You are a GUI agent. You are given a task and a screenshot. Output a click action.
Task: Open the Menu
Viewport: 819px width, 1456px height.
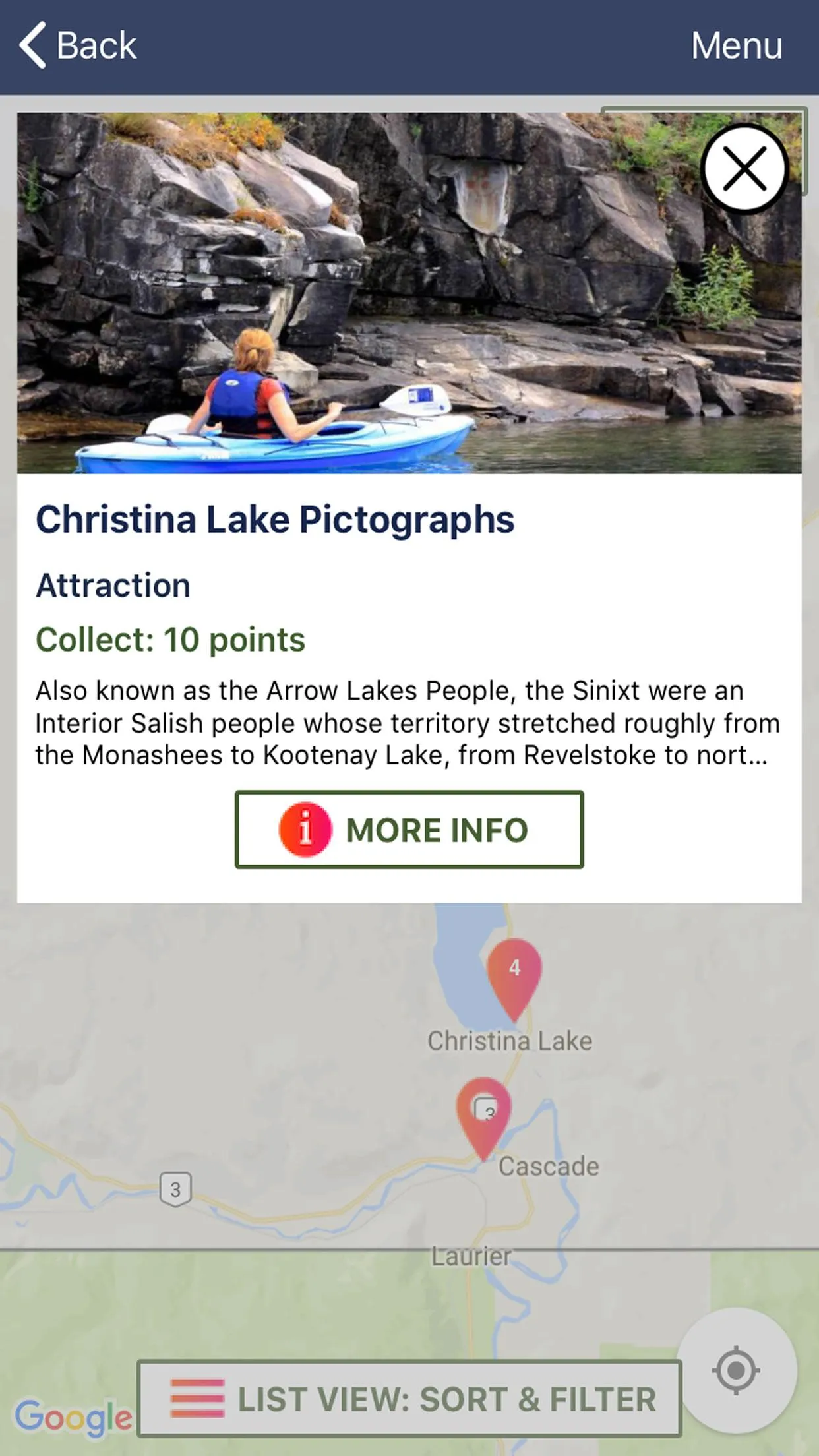(x=736, y=45)
